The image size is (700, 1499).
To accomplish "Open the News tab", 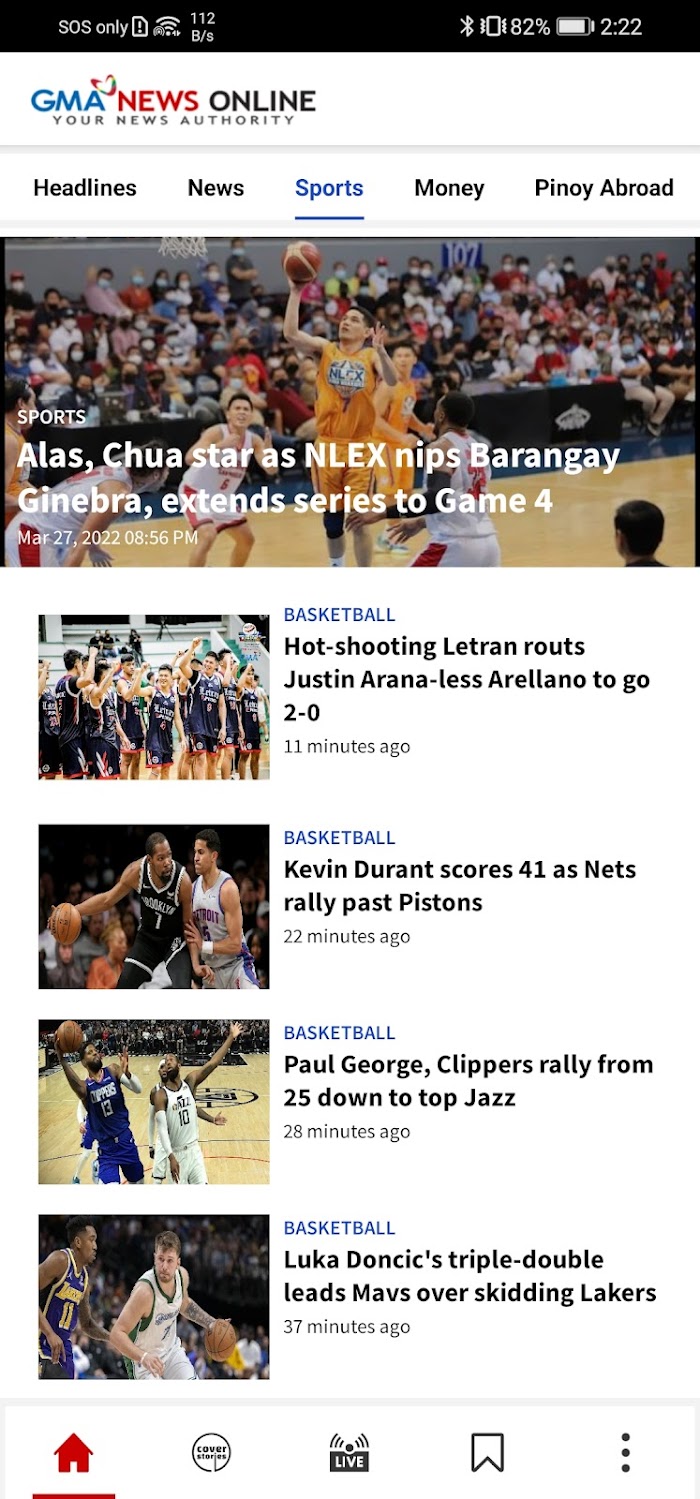I will point(216,188).
